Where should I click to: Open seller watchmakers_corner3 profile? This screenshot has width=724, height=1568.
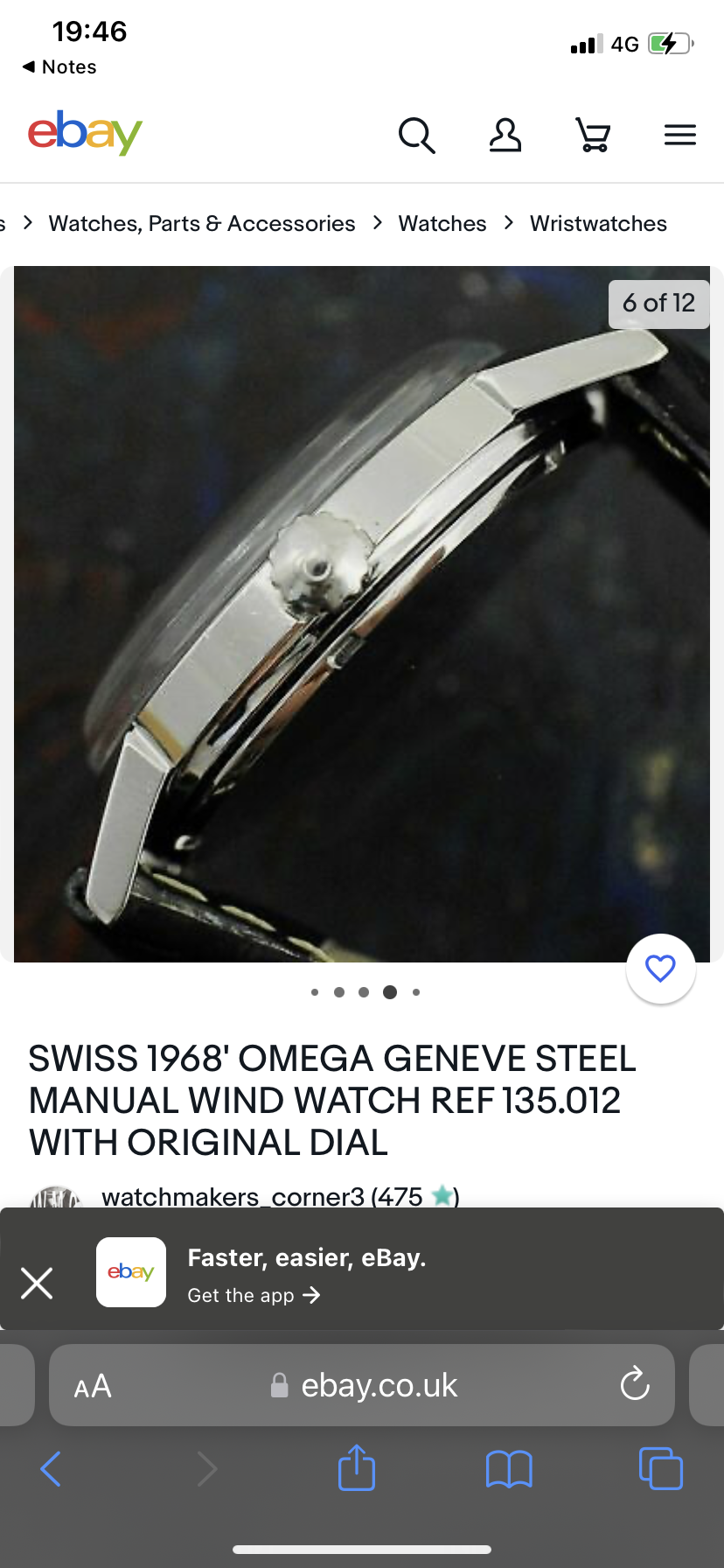coord(233,1195)
